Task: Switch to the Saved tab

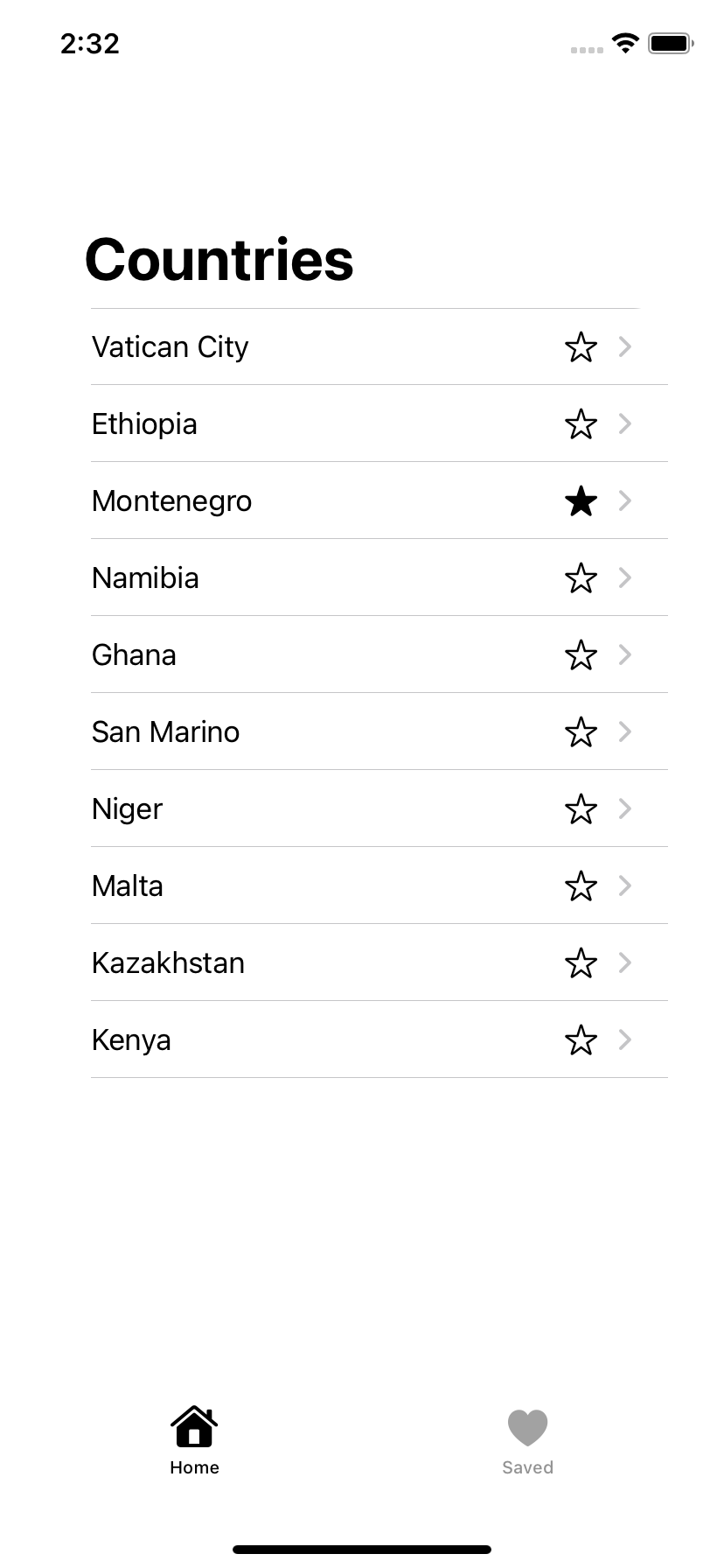Action: tap(527, 1435)
